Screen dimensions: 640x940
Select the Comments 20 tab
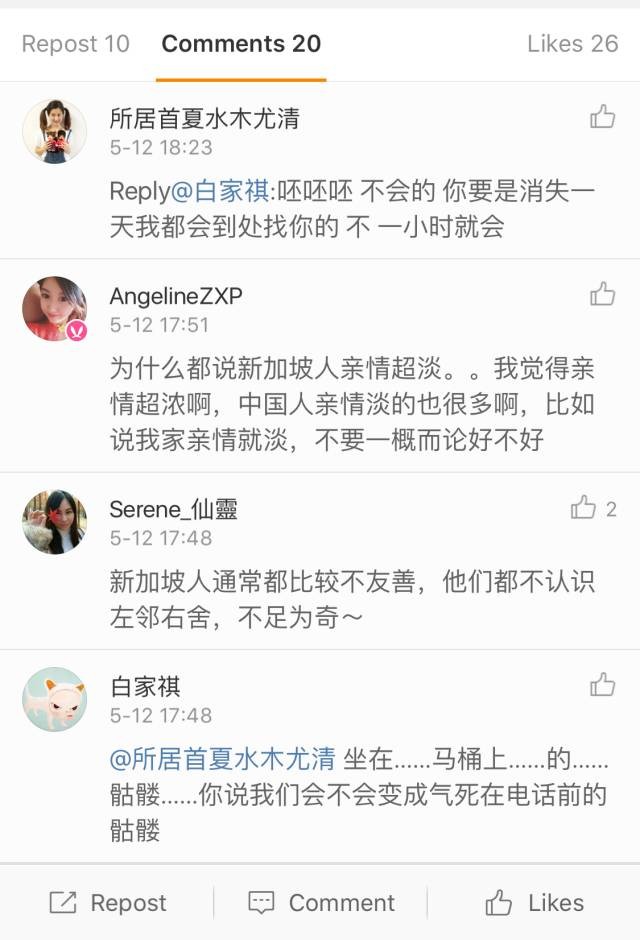click(241, 44)
